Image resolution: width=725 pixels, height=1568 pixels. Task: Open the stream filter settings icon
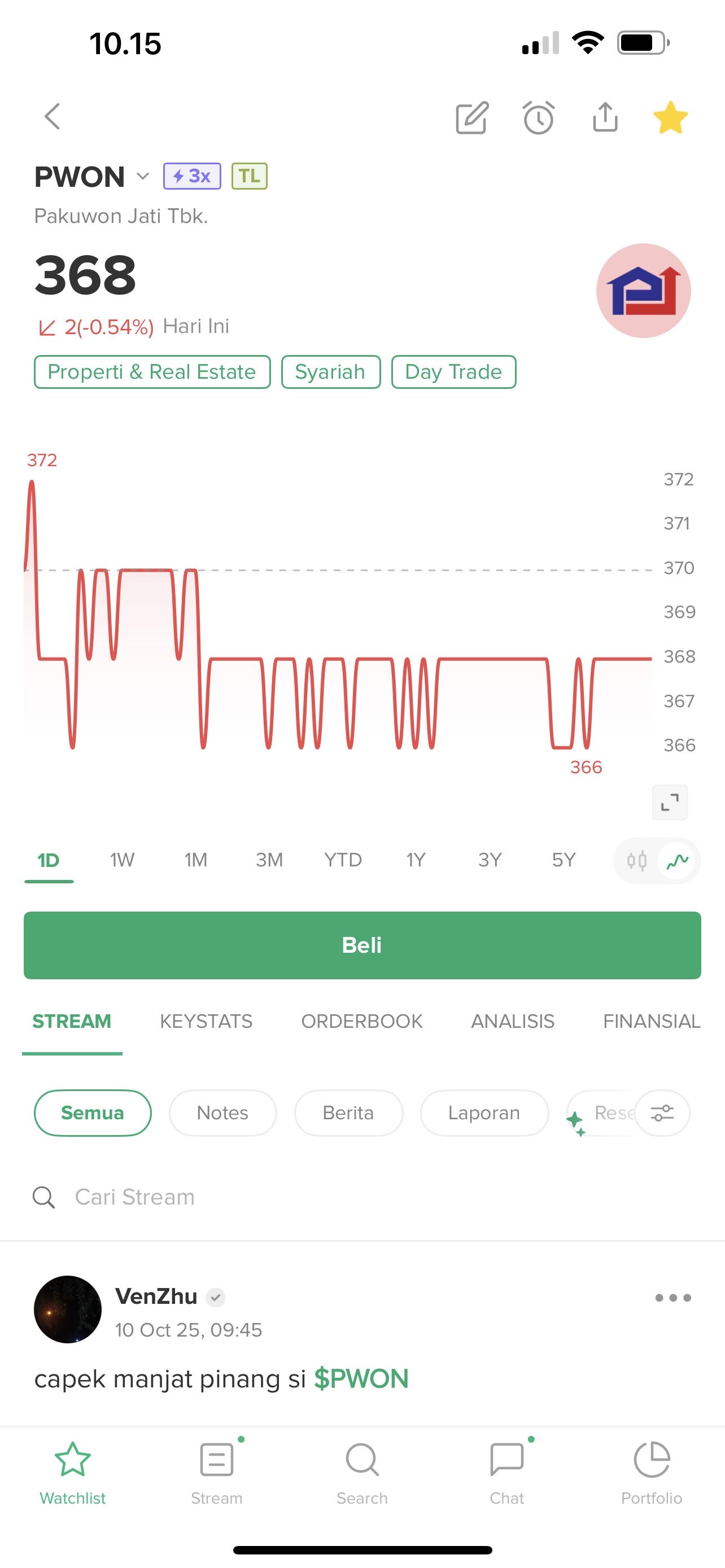pyautogui.click(x=662, y=1113)
